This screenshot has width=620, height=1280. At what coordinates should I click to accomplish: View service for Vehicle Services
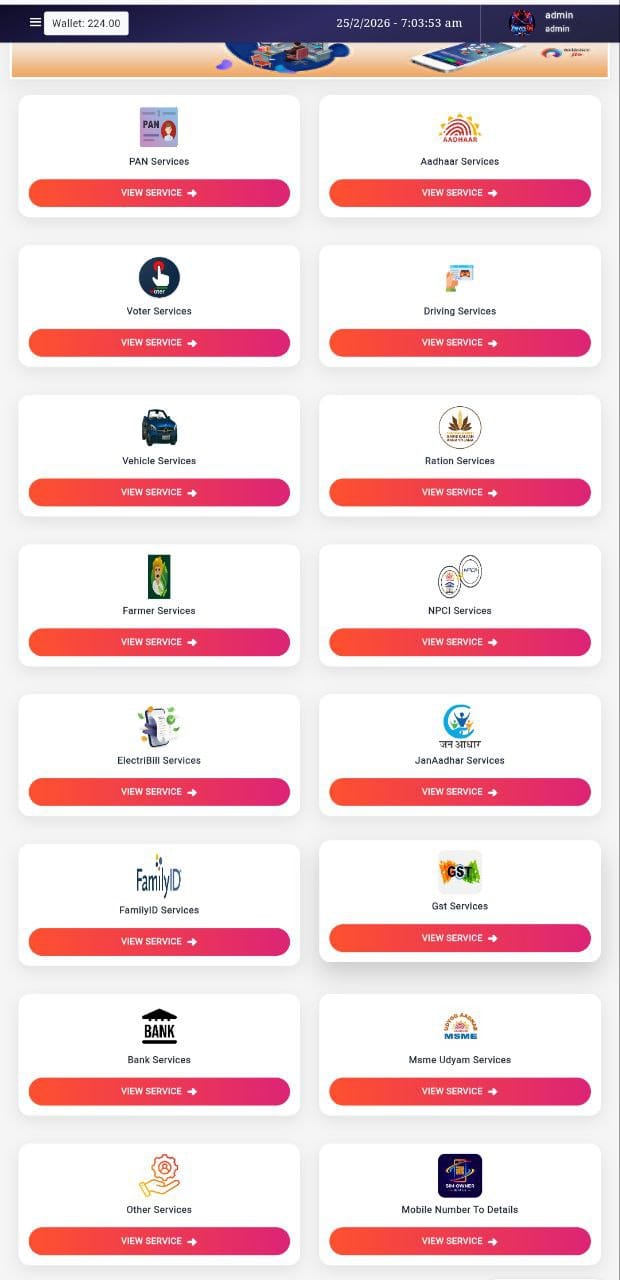coord(159,493)
